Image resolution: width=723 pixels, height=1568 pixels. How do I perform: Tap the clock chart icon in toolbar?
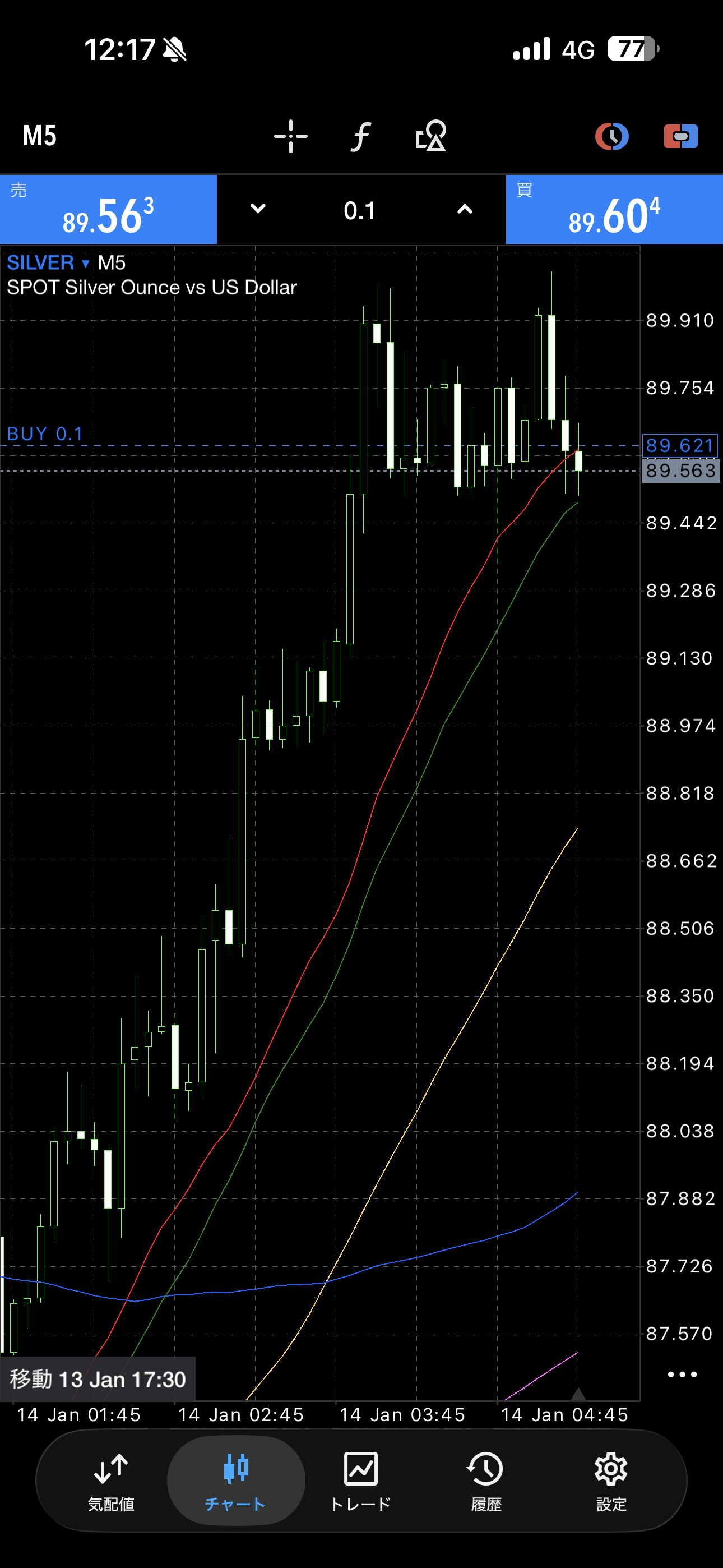click(611, 136)
